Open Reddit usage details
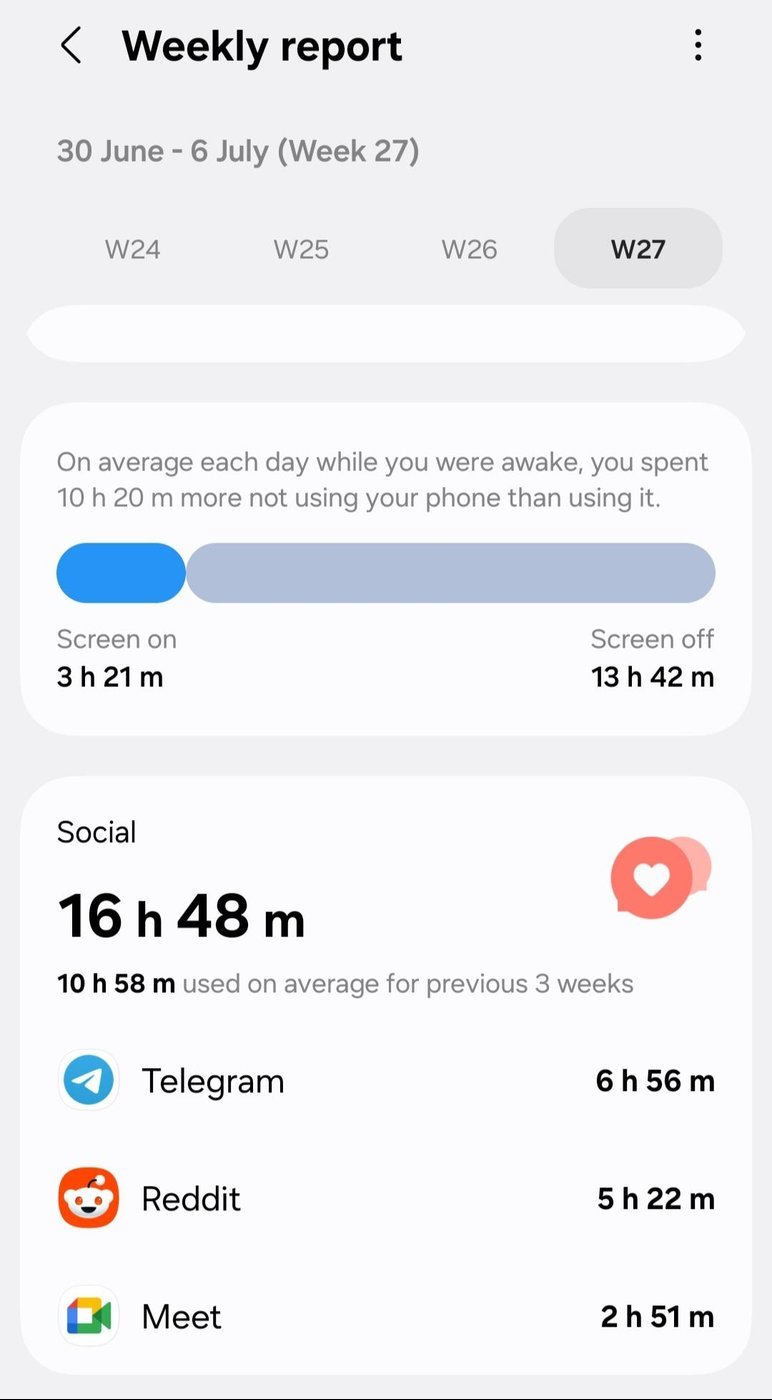 click(x=386, y=1198)
